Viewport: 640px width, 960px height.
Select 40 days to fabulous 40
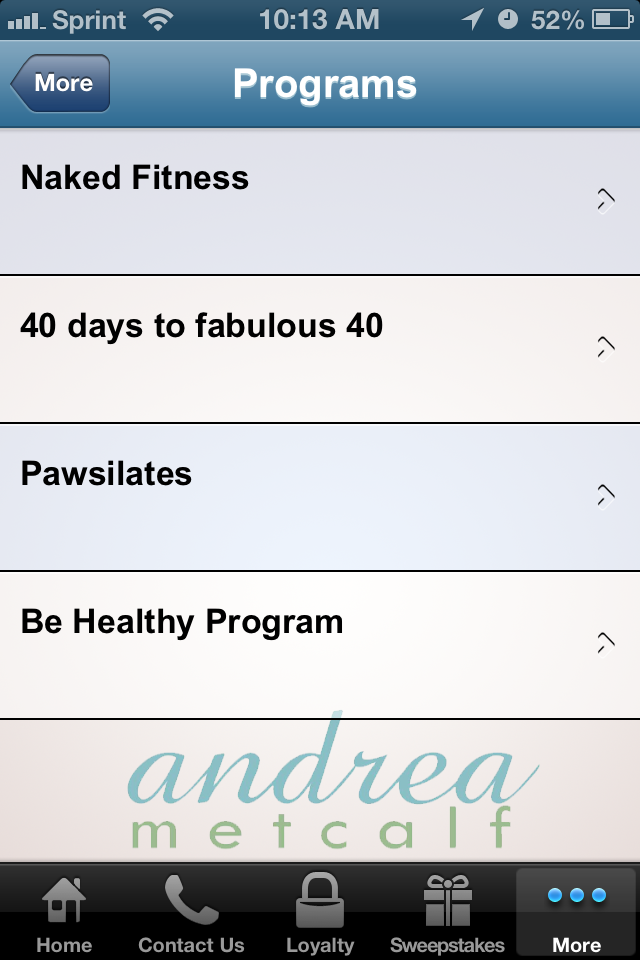point(320,349)
